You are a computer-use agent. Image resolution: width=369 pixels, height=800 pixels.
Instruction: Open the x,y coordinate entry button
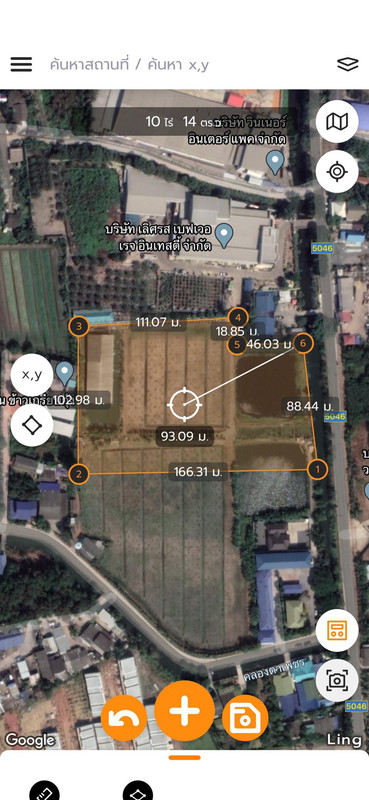32,375
